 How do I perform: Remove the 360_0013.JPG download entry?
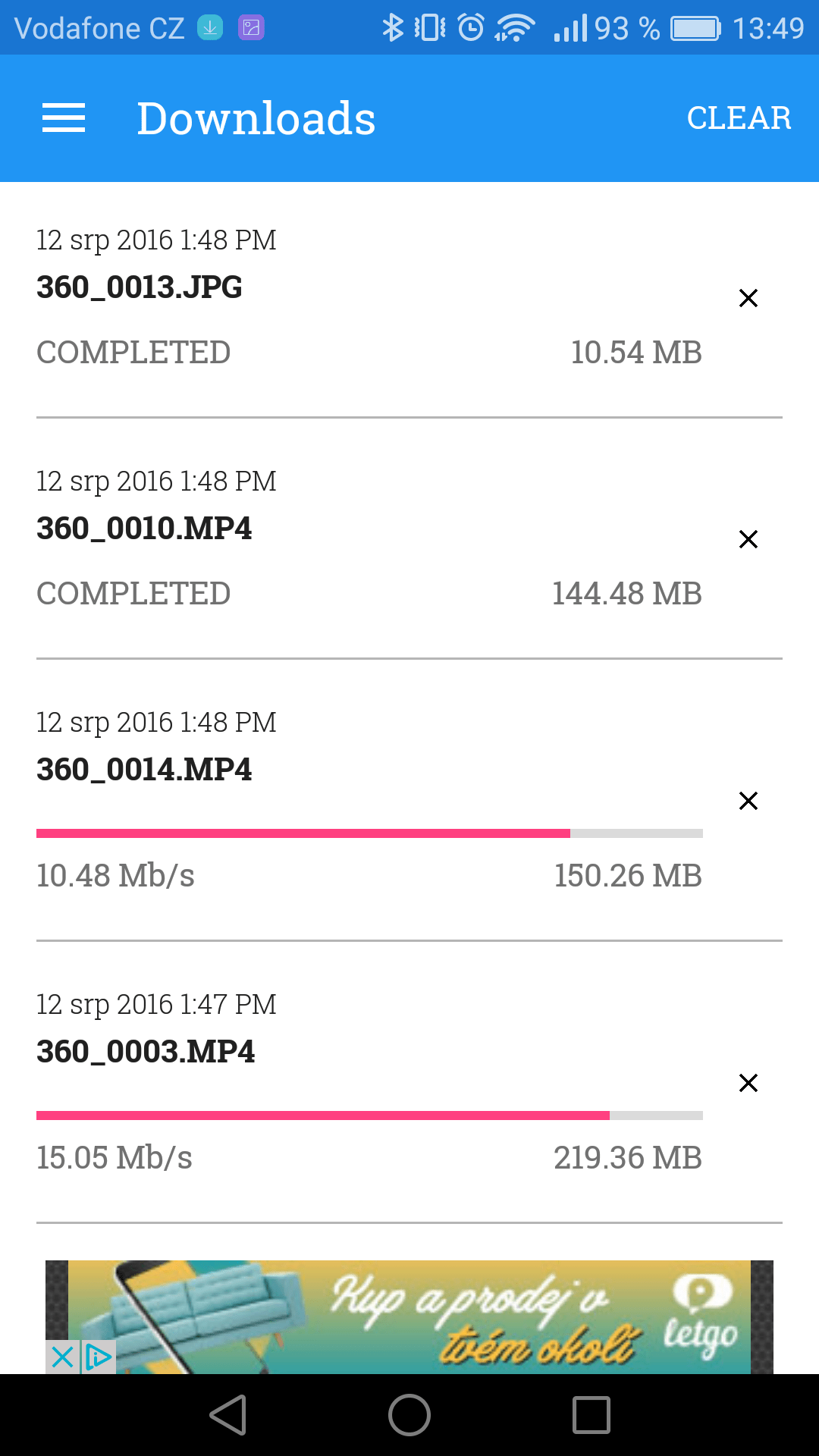tap(748, 298)
